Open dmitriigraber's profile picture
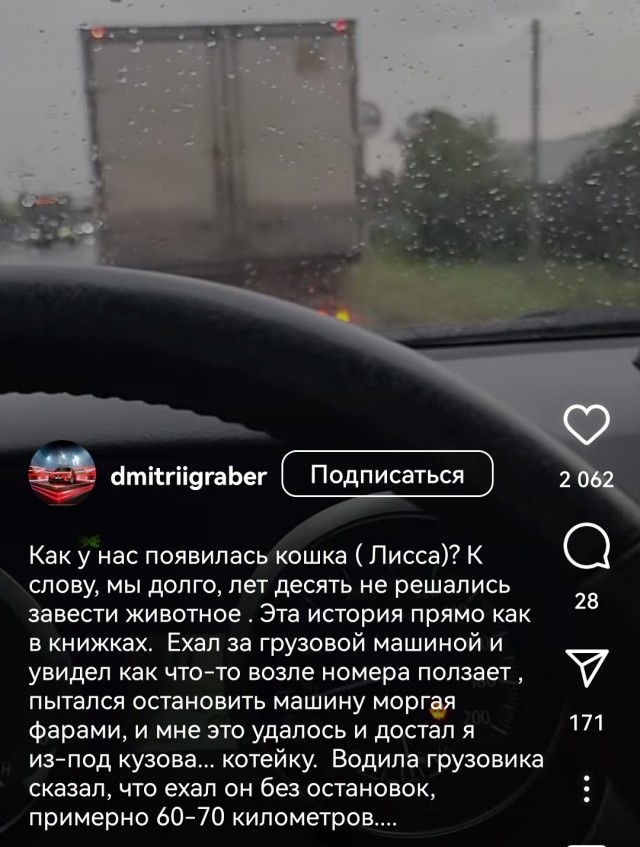 coord(62,475)
